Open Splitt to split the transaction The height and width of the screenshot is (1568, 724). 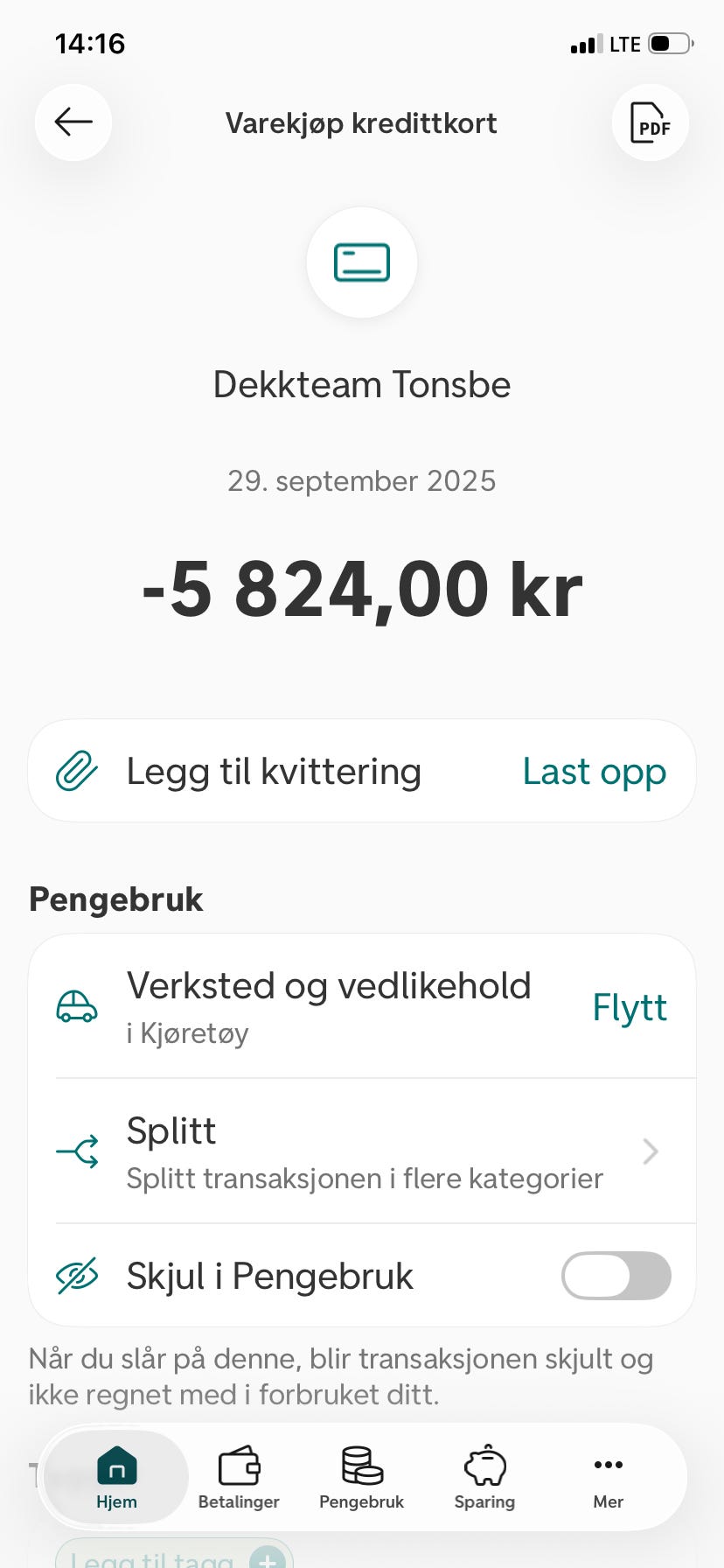(x=362, y=1151)
